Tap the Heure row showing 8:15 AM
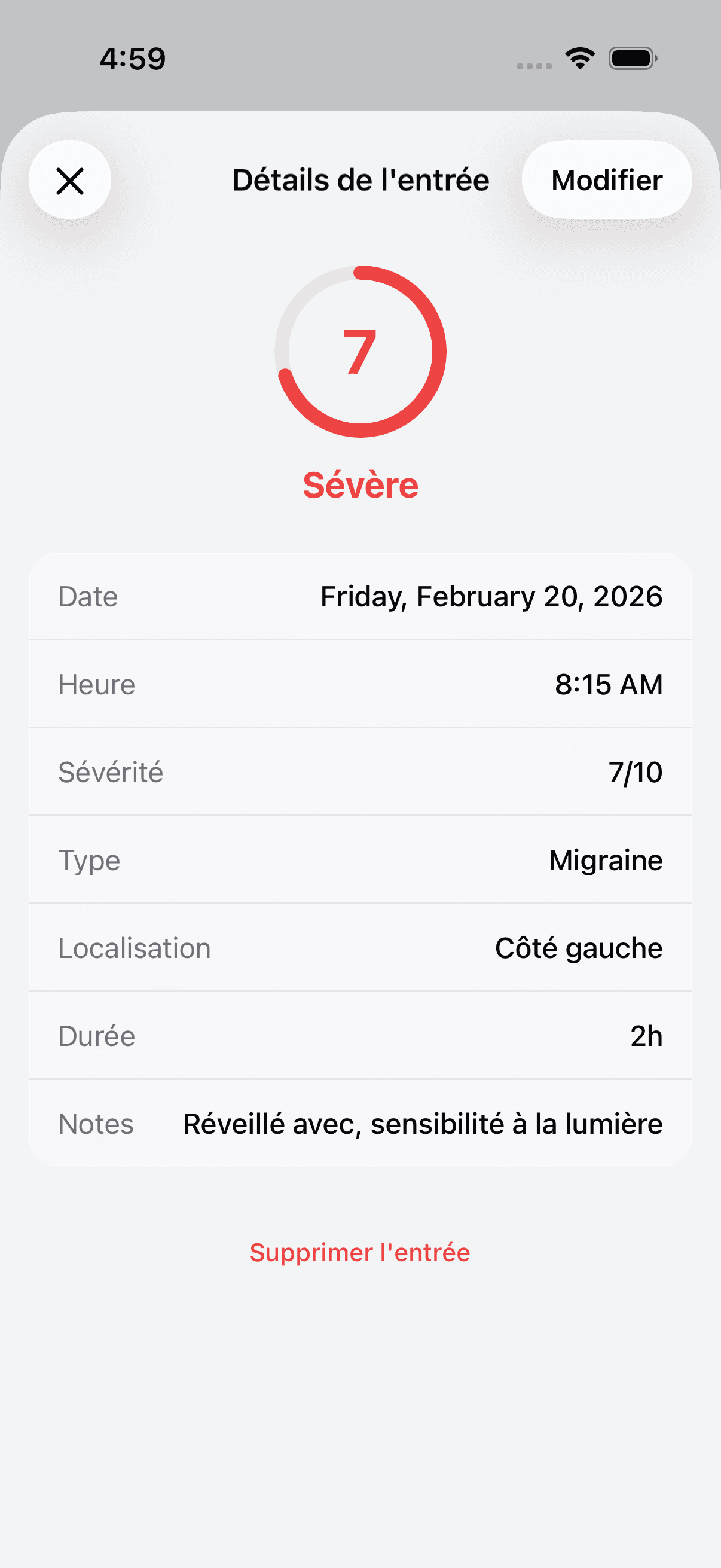721x1568 pixels. (361, 684)
